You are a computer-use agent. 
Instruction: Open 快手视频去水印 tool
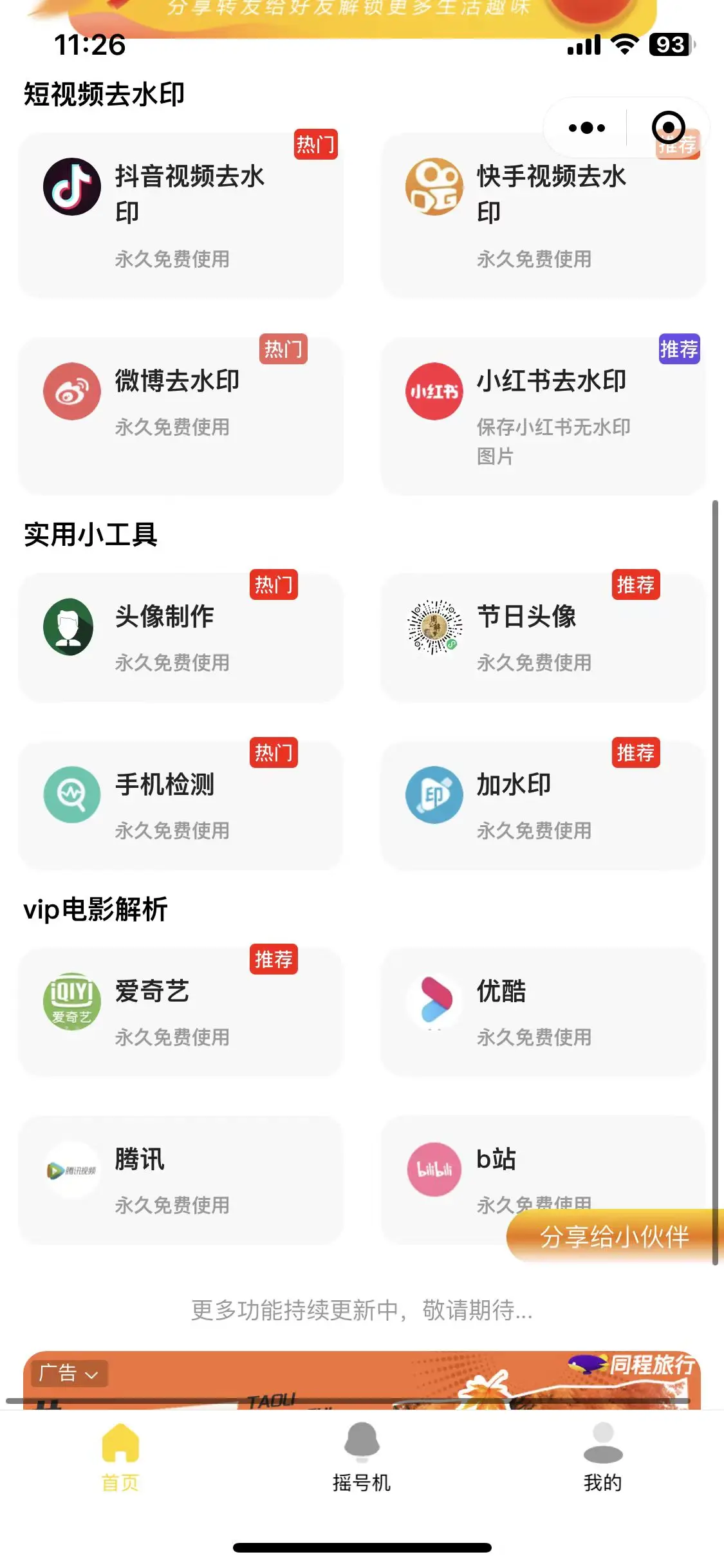543,215
